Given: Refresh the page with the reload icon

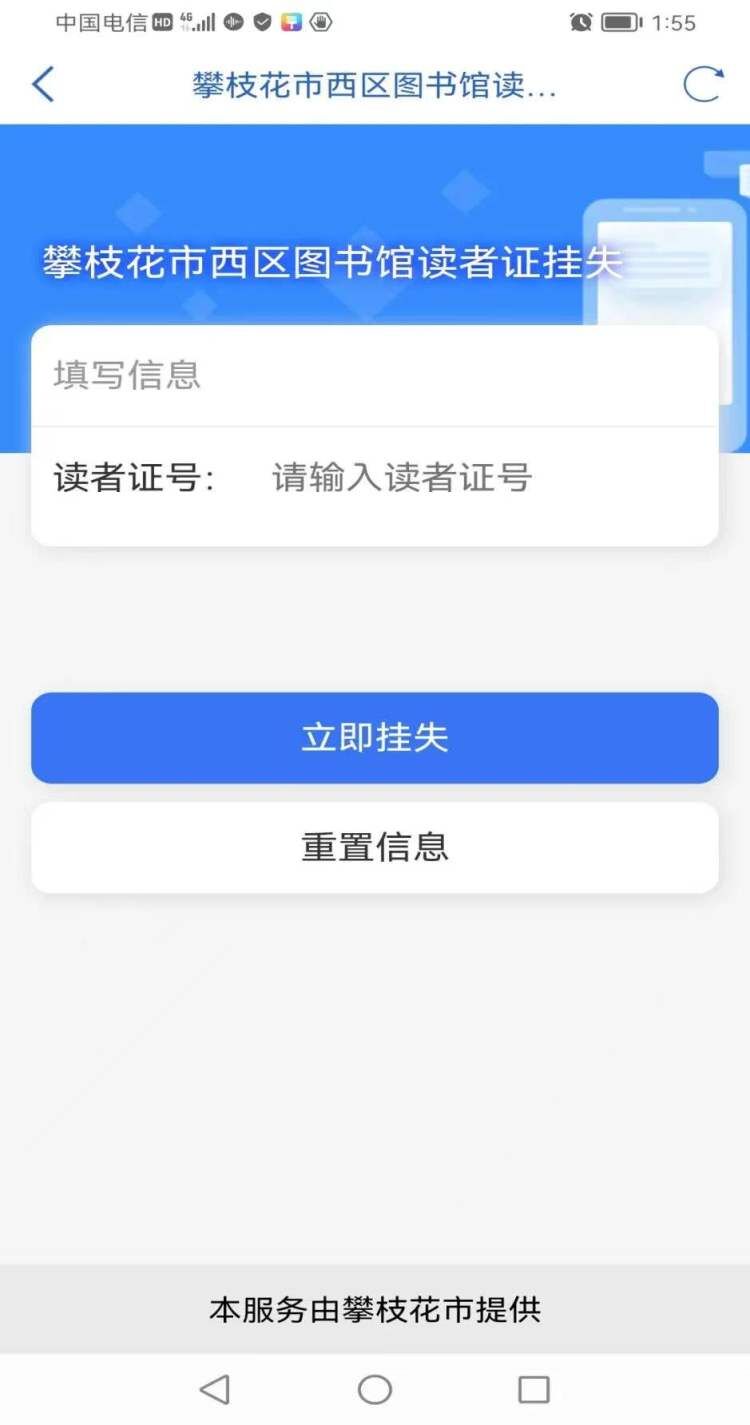Looking at the screenshot, I should 702,85.
